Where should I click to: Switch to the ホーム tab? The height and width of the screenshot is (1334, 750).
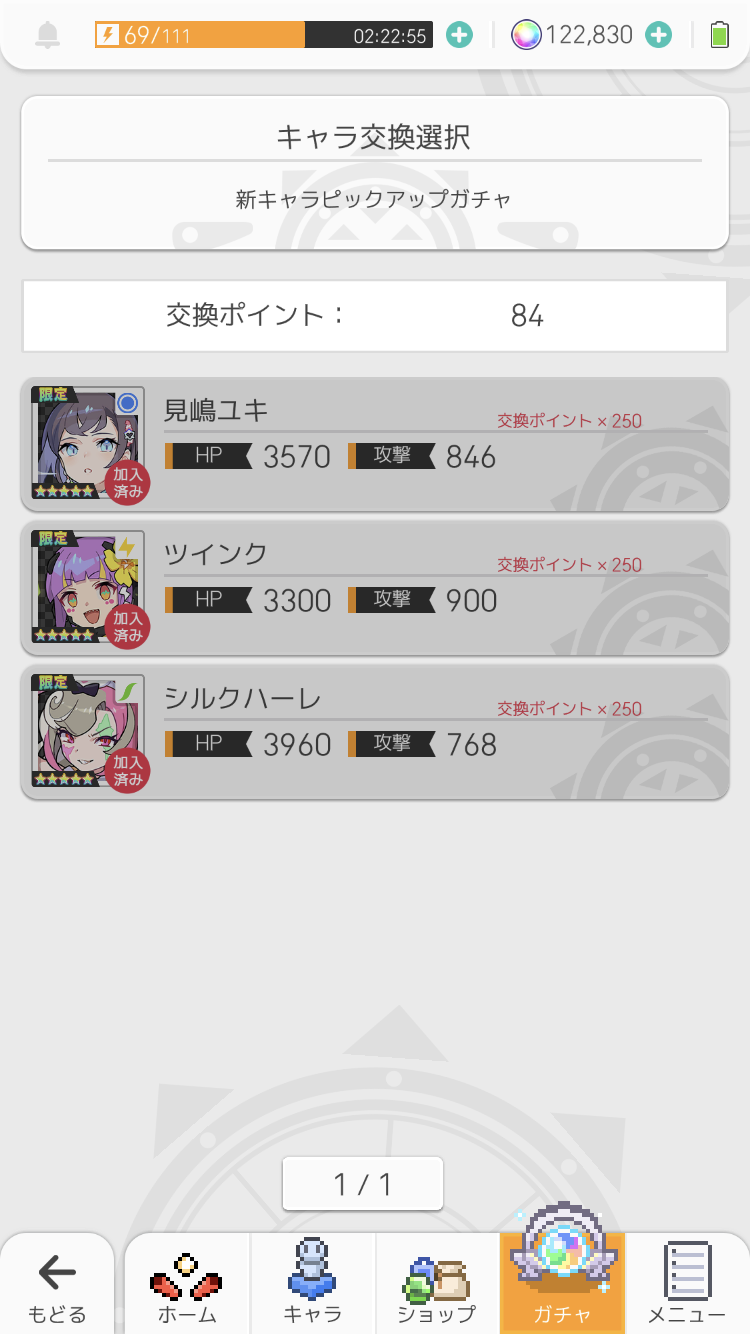coord(187,1286)
